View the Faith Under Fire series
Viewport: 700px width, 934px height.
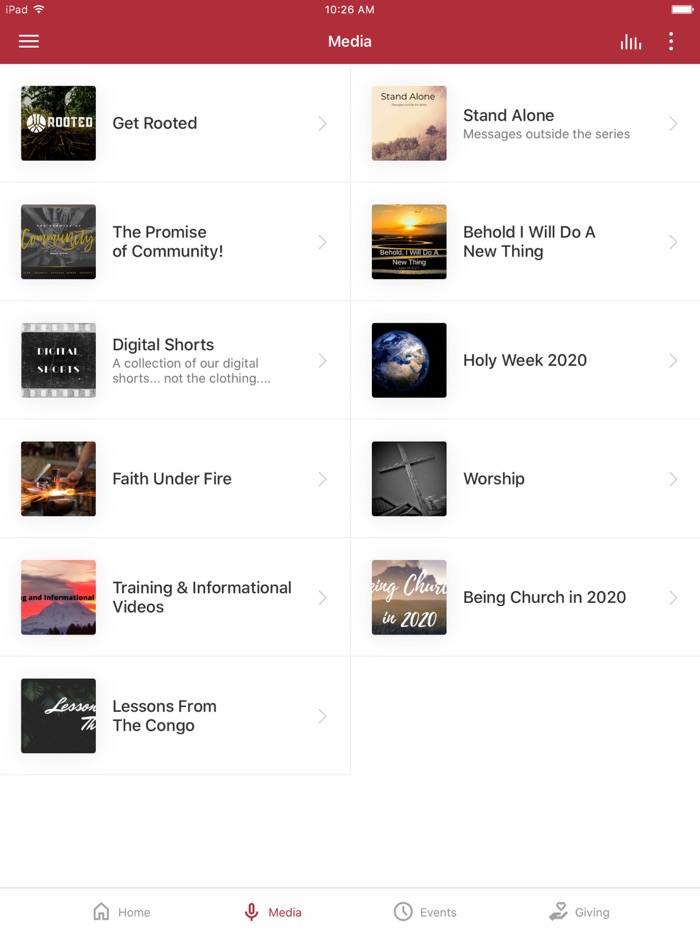coord(175,479)
